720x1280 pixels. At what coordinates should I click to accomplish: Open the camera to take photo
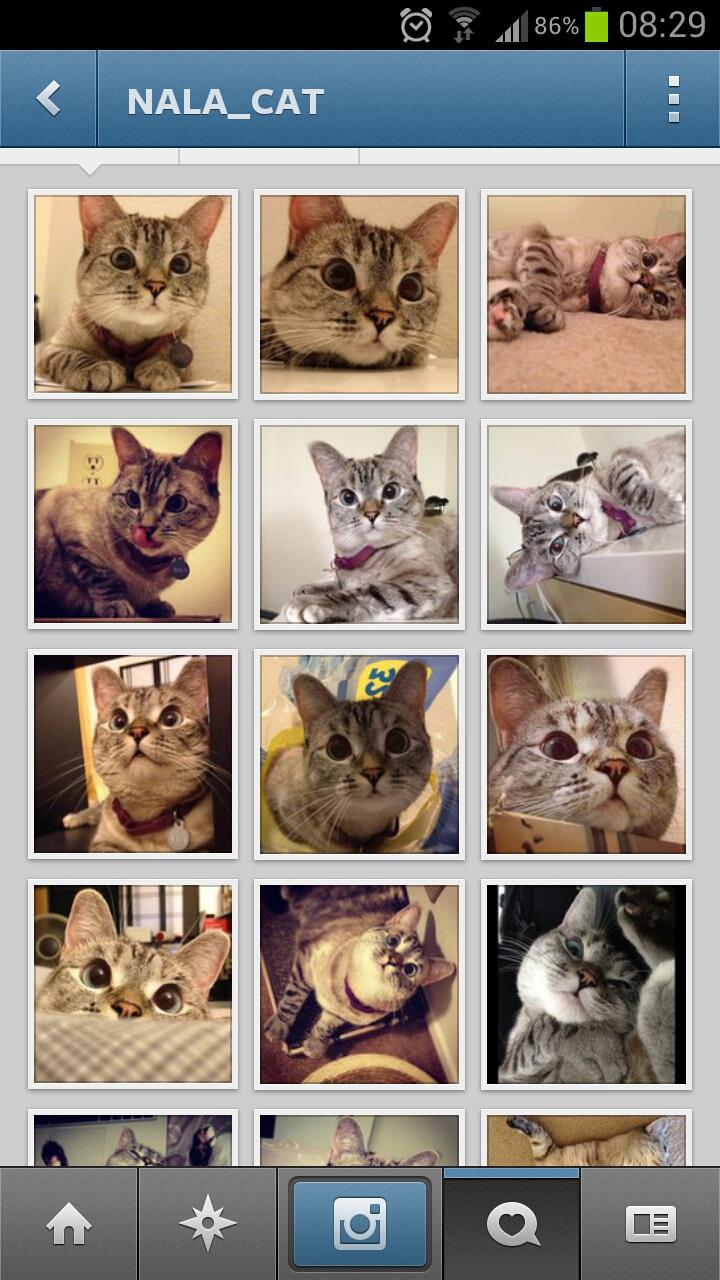click(360, 1224)
